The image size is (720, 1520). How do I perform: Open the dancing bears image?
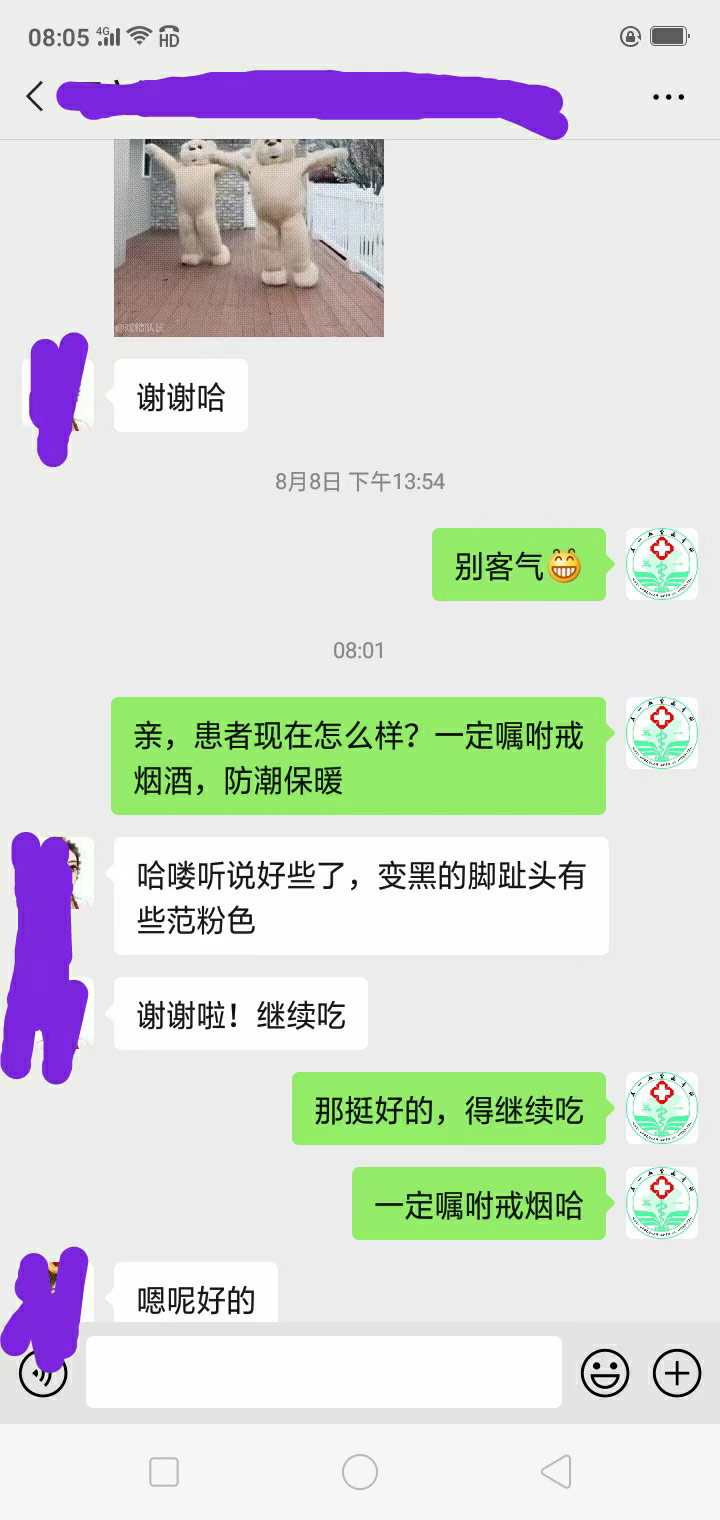pos(248,238)
